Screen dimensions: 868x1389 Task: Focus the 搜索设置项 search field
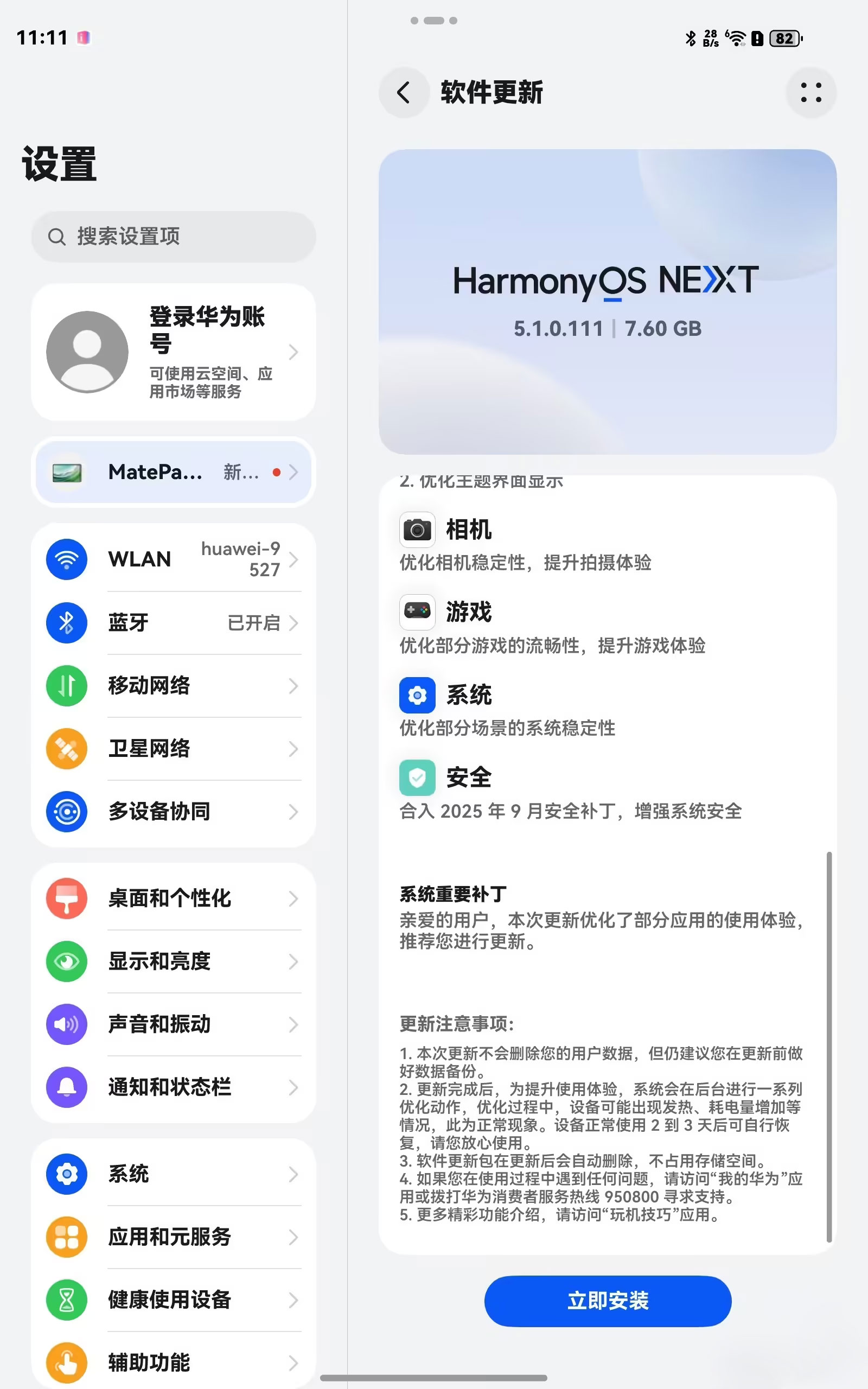point(174,237)
